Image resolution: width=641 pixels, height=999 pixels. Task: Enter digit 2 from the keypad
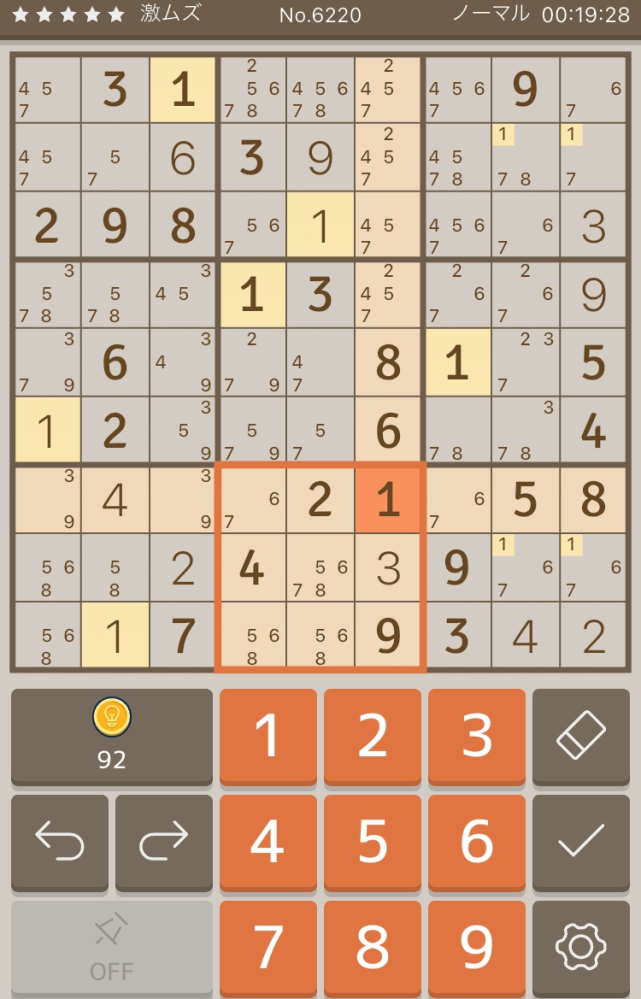[373, 737]
